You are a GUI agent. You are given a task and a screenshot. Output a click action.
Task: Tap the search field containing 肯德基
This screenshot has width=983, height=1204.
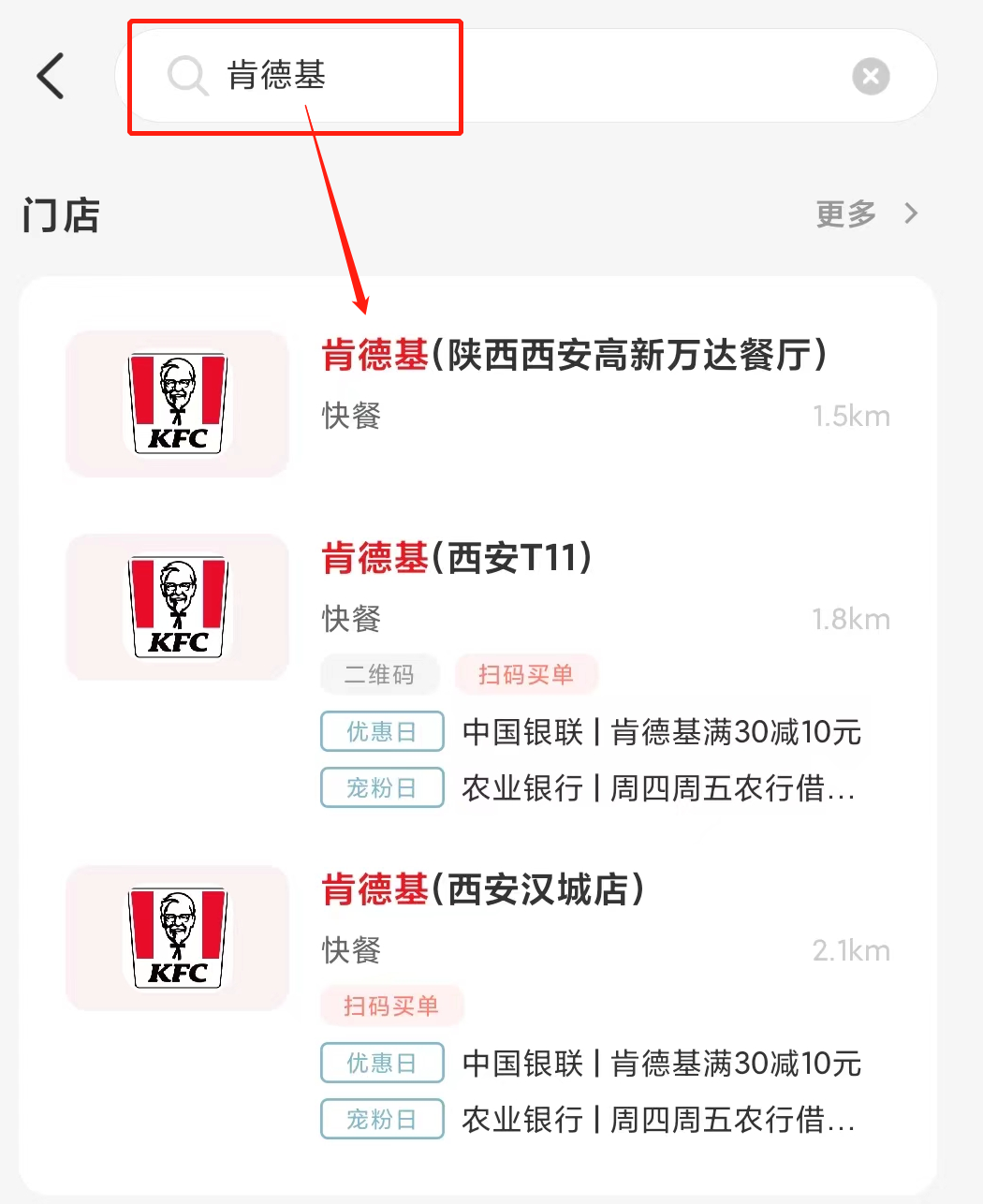(524, 76)
